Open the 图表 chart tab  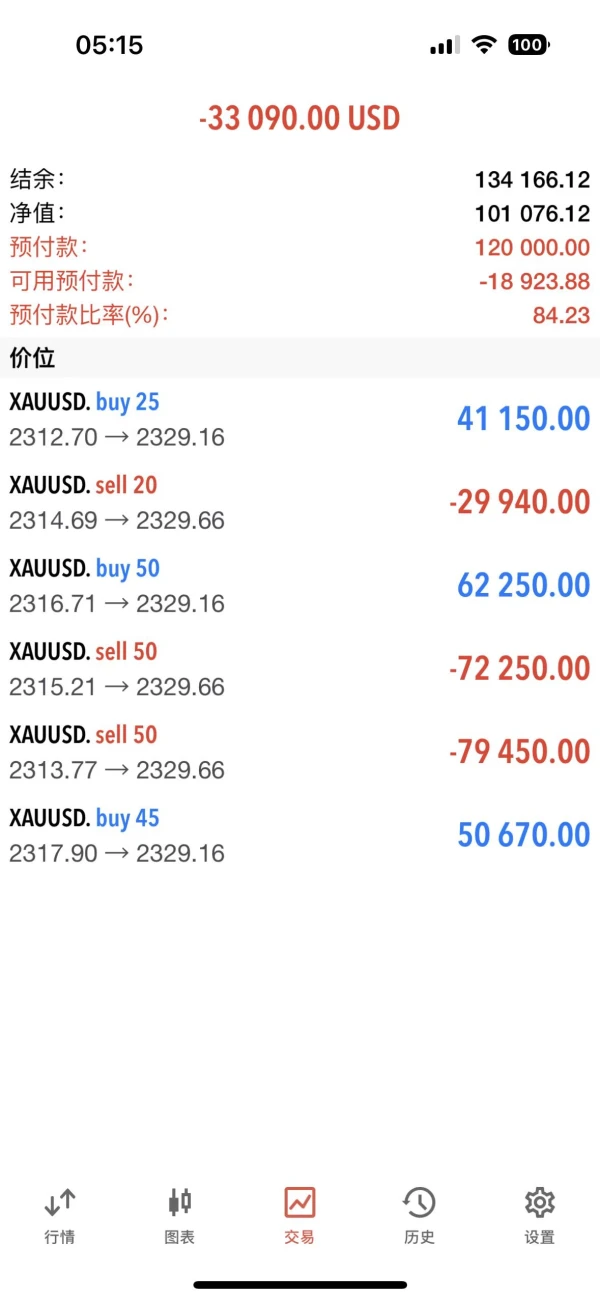pyautogui.click(x=180, y=1215)
